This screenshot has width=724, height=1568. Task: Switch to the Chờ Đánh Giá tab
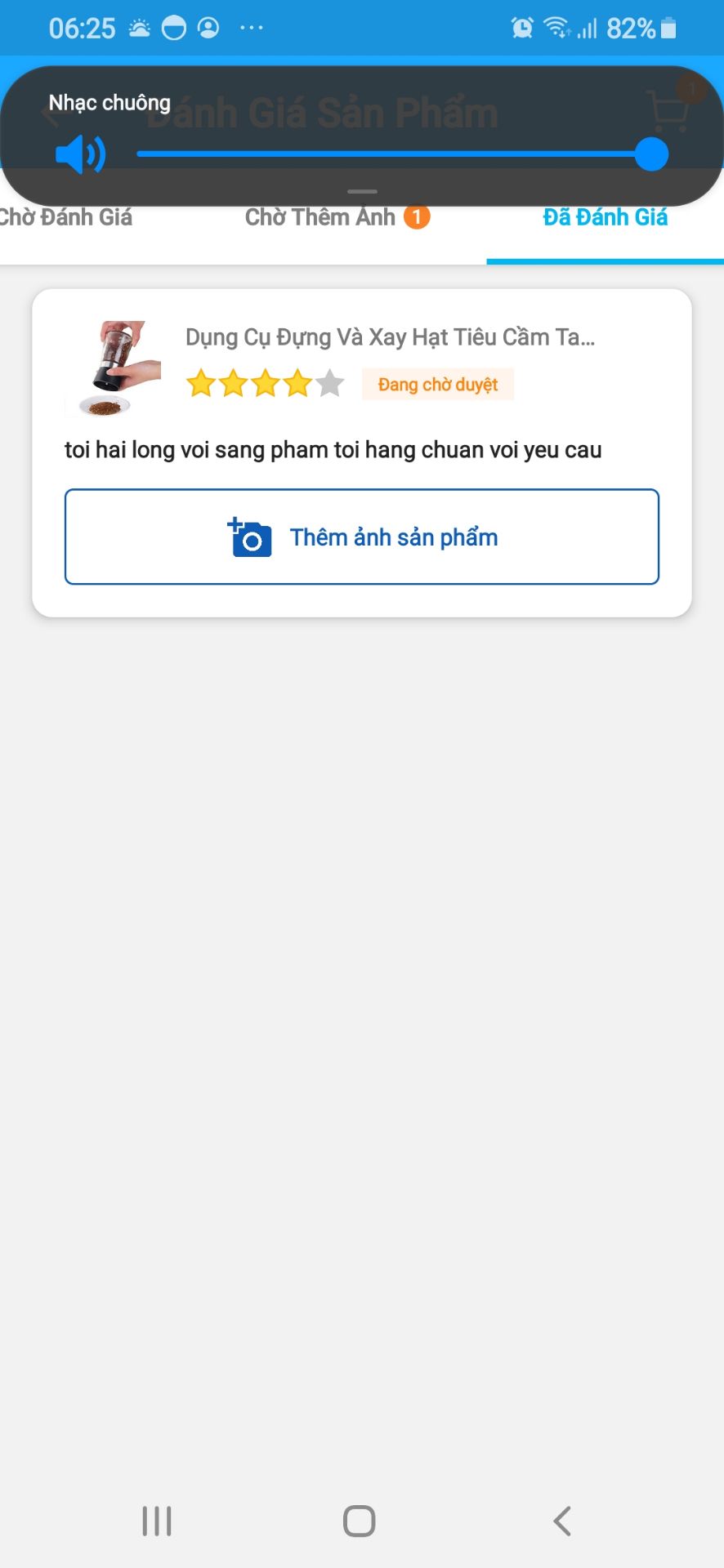pos(65,216)
